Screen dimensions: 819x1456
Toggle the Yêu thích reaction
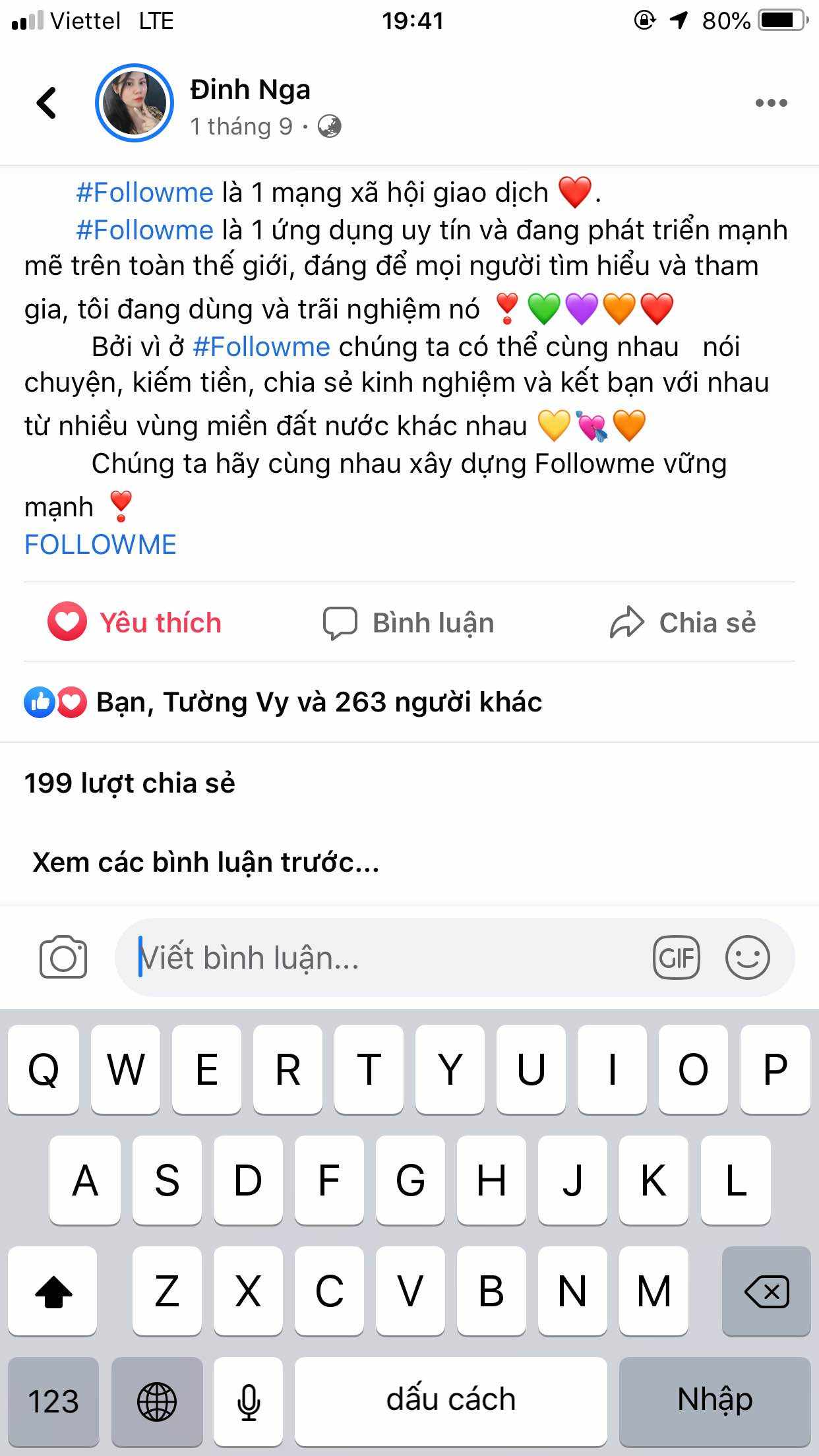coord(135,622)
